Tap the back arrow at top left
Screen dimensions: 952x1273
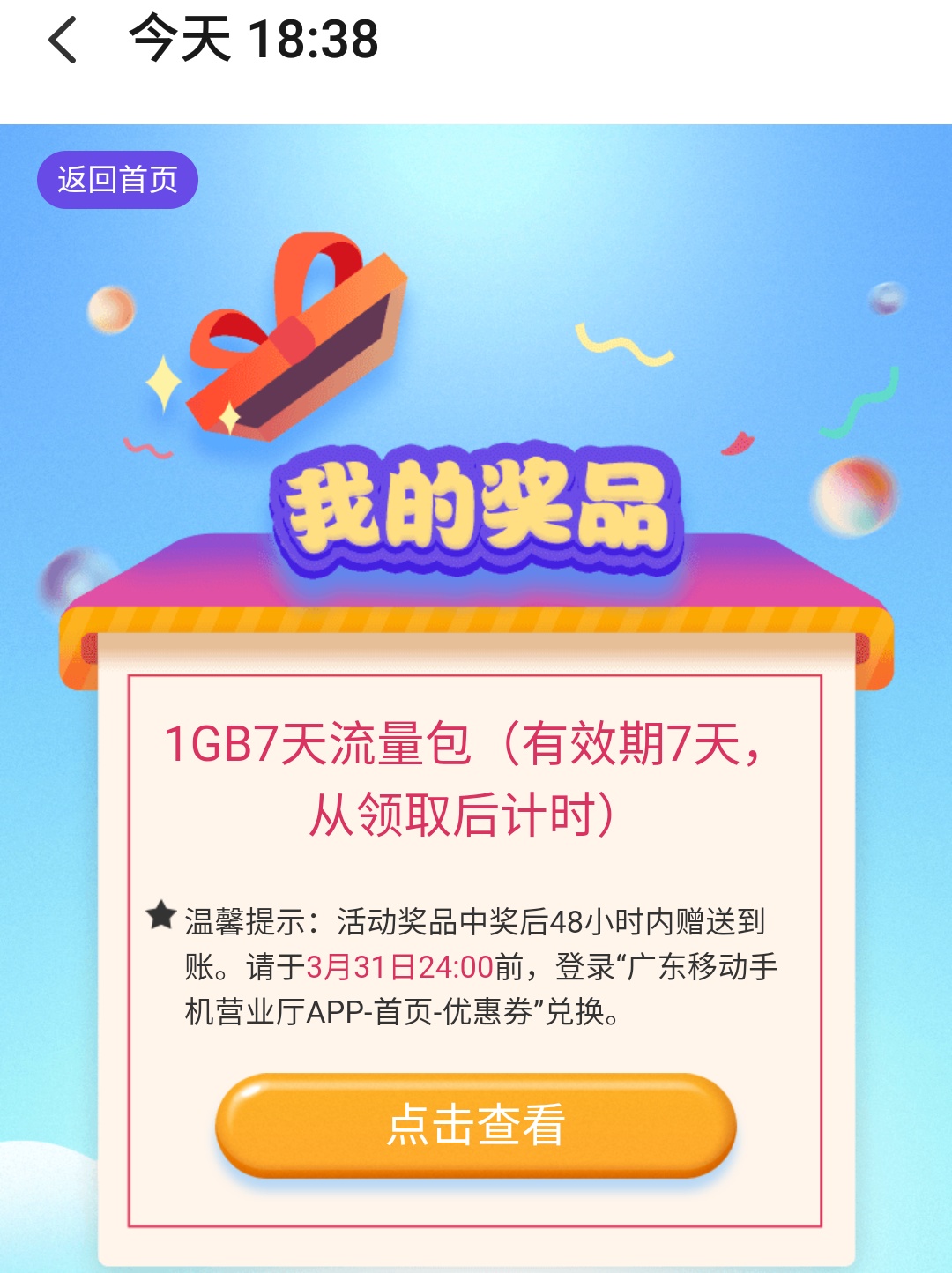(63, 41)
